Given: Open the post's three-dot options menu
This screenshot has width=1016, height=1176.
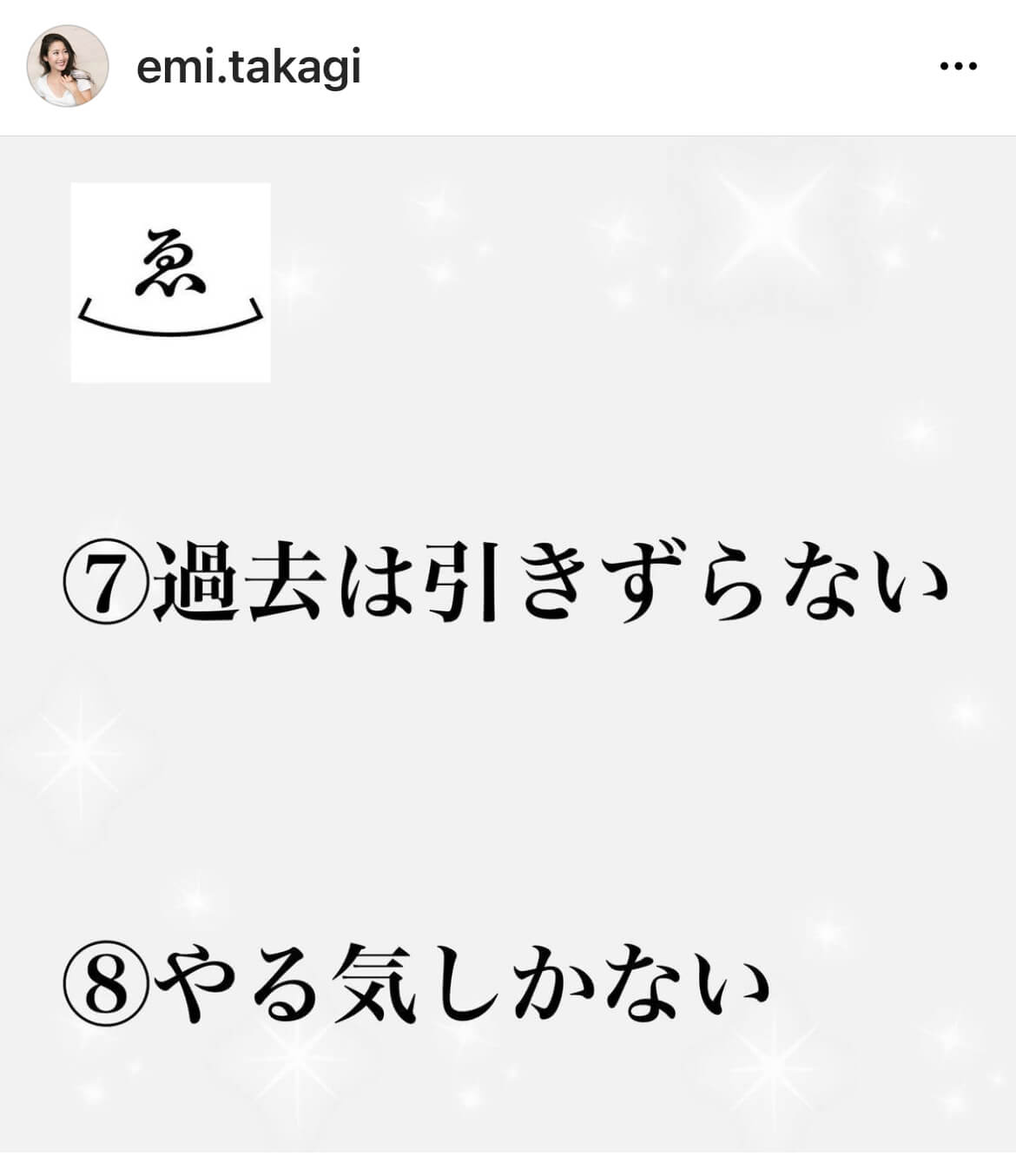Looking at the screenshot, I should point(959,67).
